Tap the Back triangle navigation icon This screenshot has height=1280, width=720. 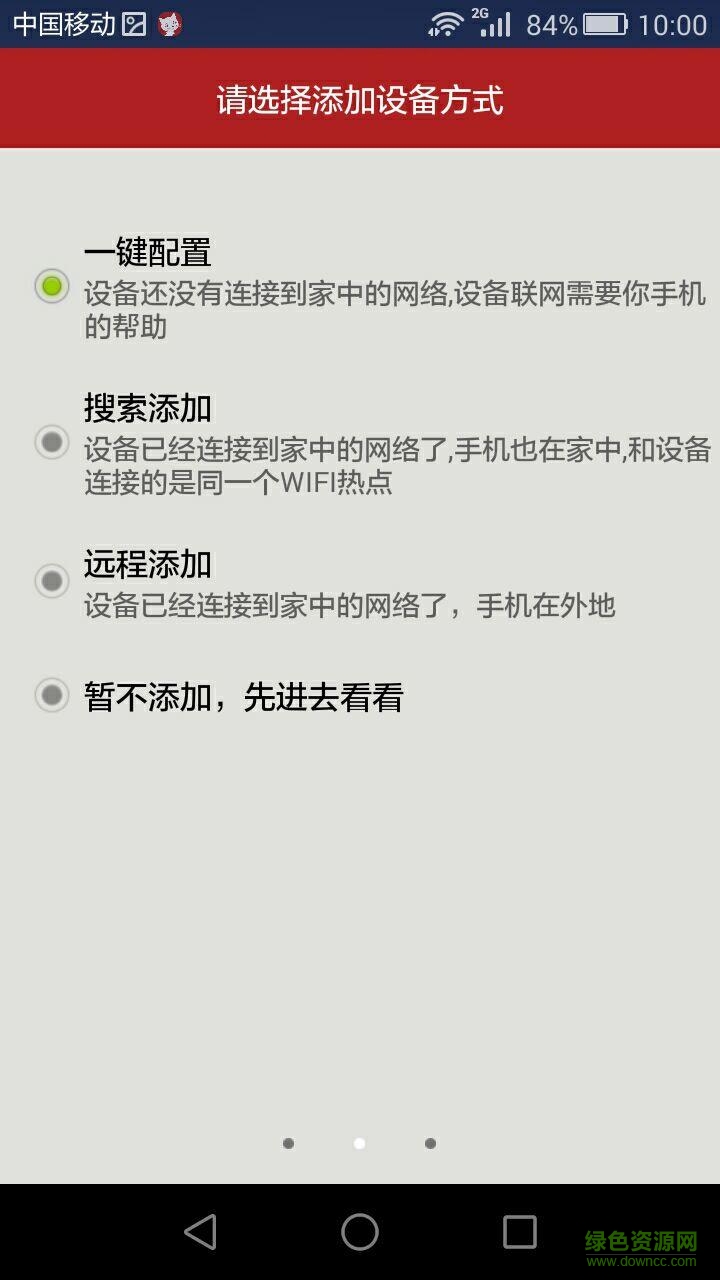[x=201, y=1233]
